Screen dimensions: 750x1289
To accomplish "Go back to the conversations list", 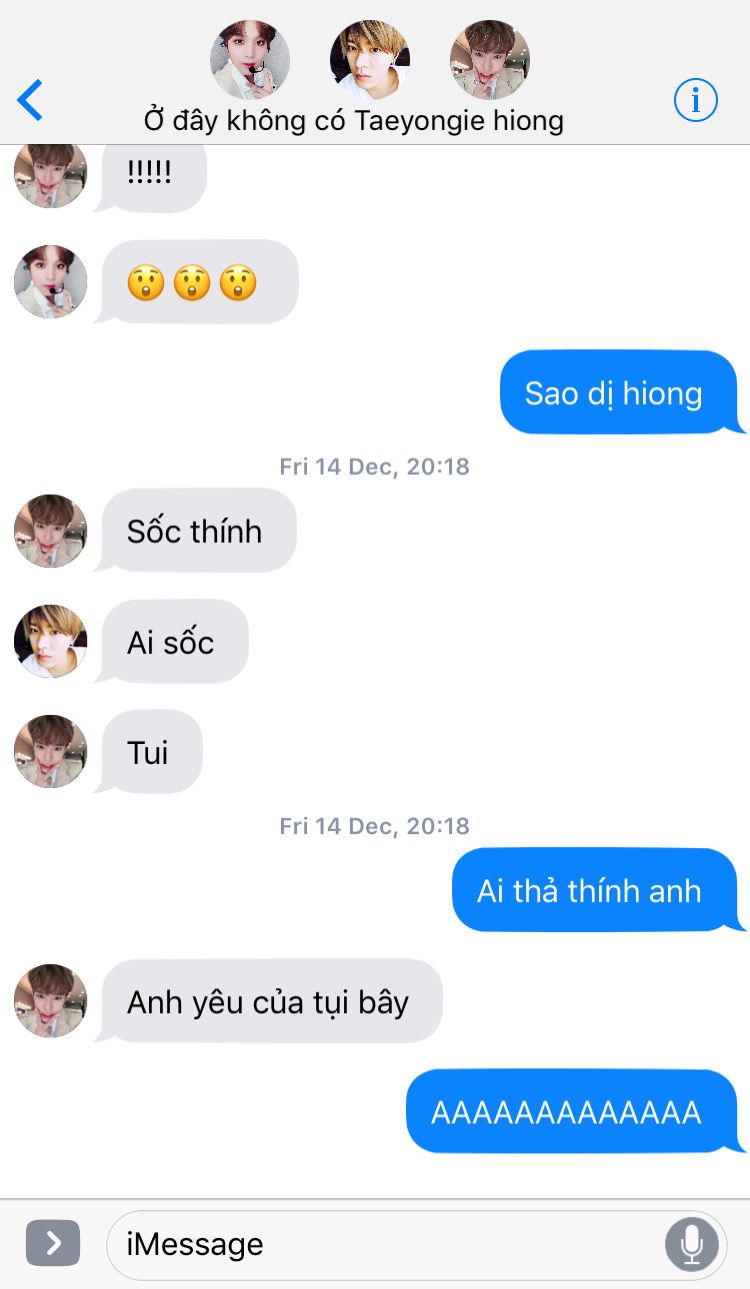I will click(31, 101).
